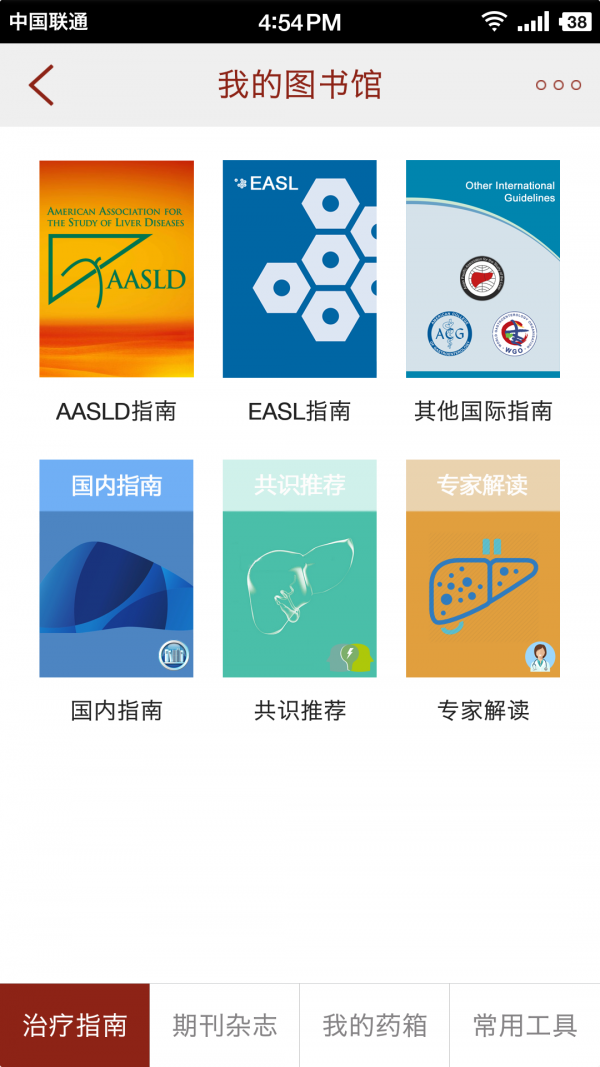Screen dimensions: 600x1067
Task: Open 其他国际指南 guidelines
Action: 483,269
